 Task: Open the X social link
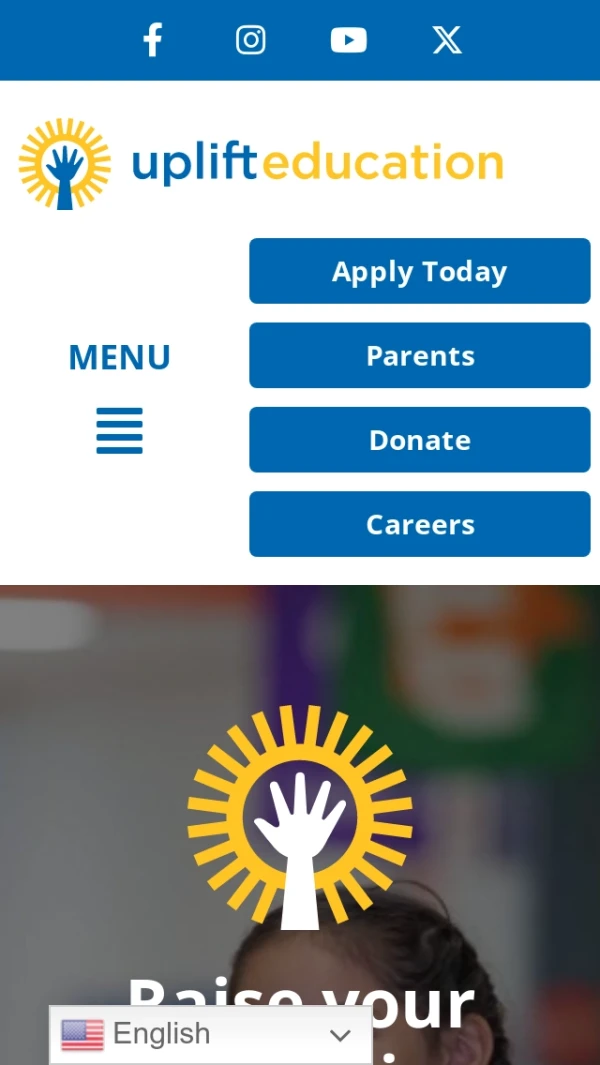point(446,40)
